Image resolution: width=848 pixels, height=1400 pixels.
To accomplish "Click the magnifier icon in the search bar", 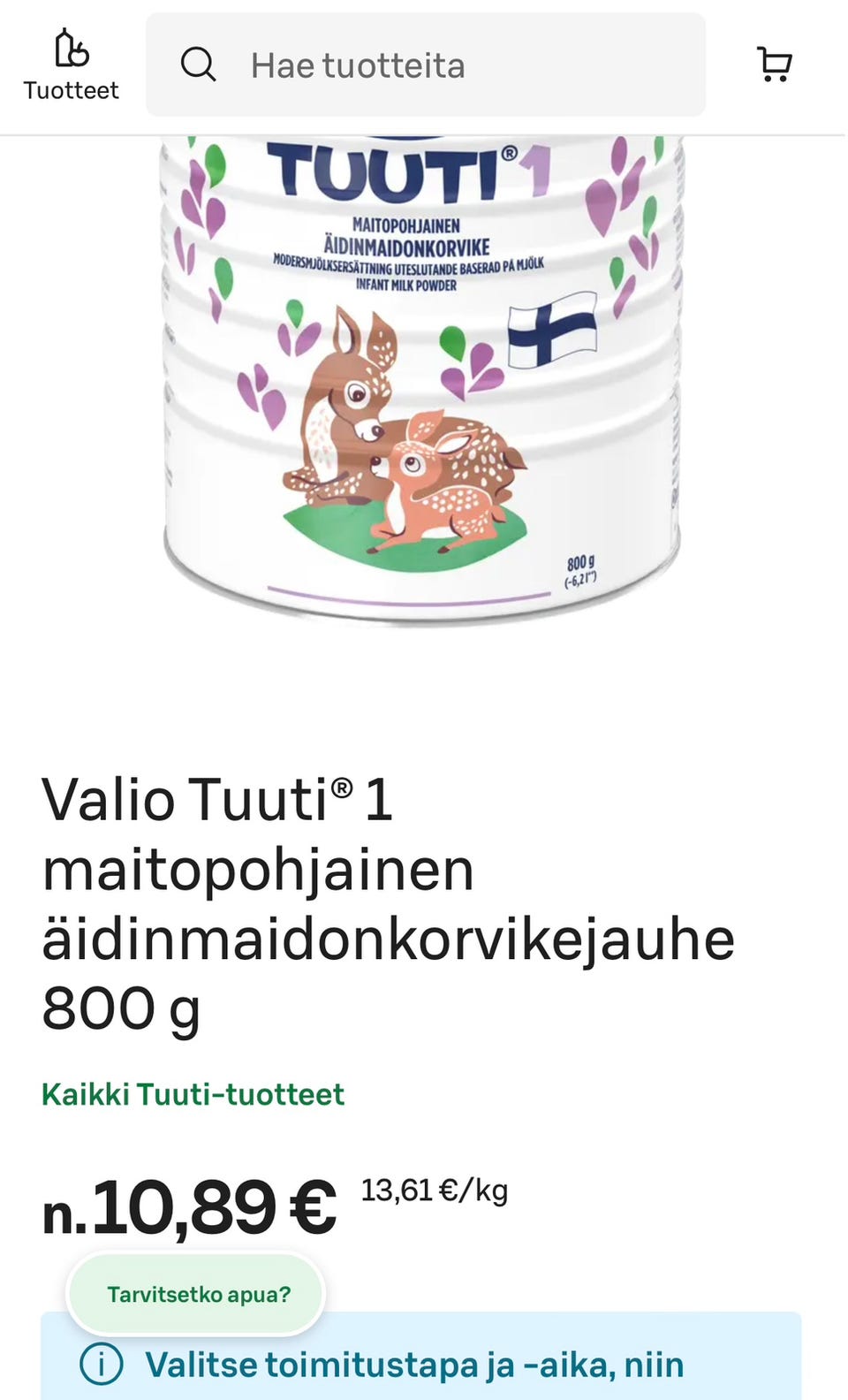I will 200,65.
